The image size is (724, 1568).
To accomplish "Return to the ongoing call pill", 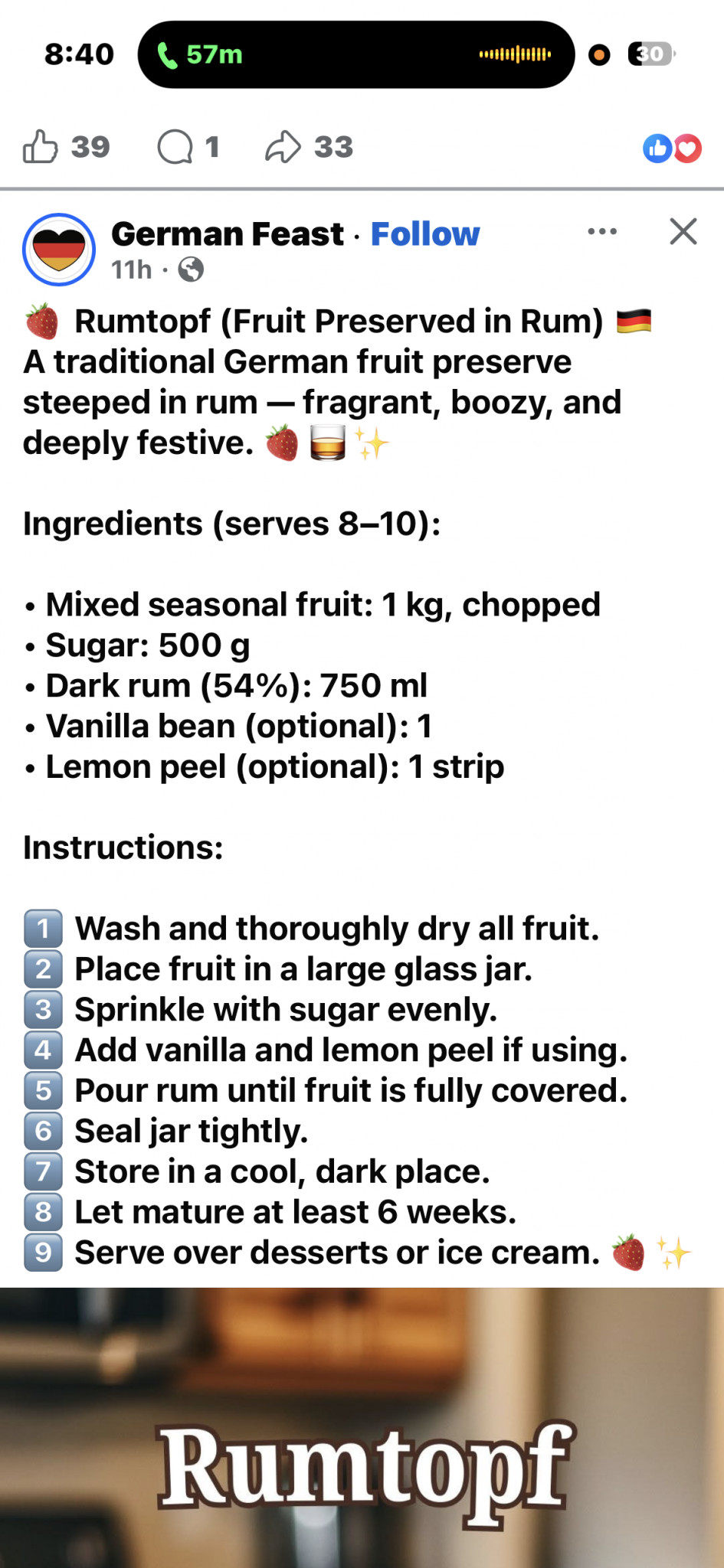I will coord(355,54).
